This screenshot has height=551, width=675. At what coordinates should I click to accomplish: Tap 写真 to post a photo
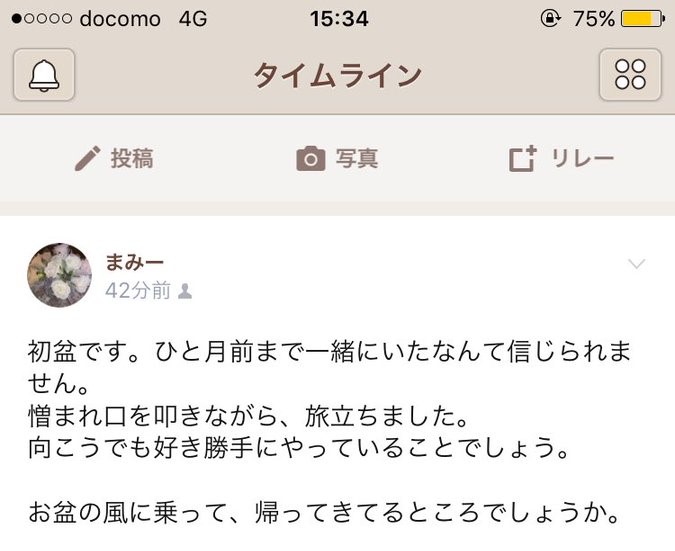[x=337, y=158]
